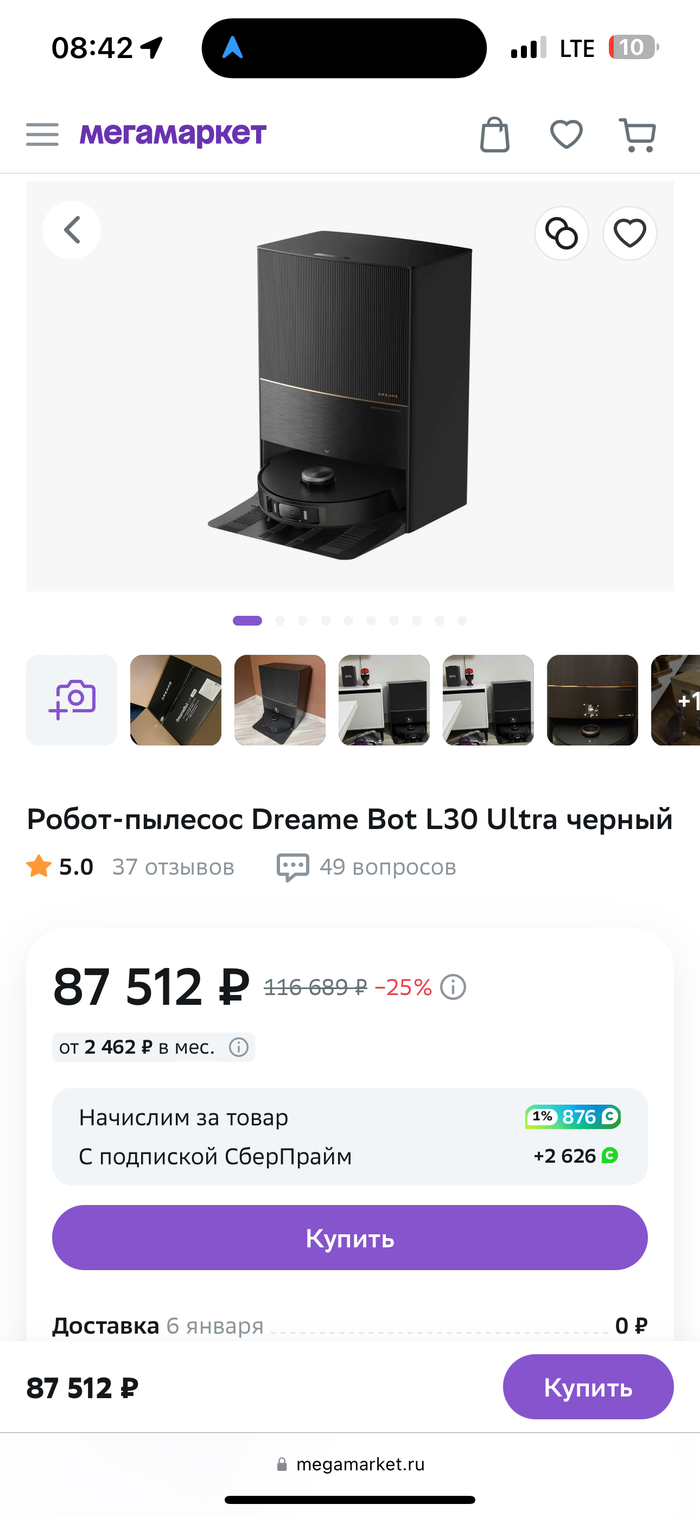Add your own photo of the product

coord(71,700)
